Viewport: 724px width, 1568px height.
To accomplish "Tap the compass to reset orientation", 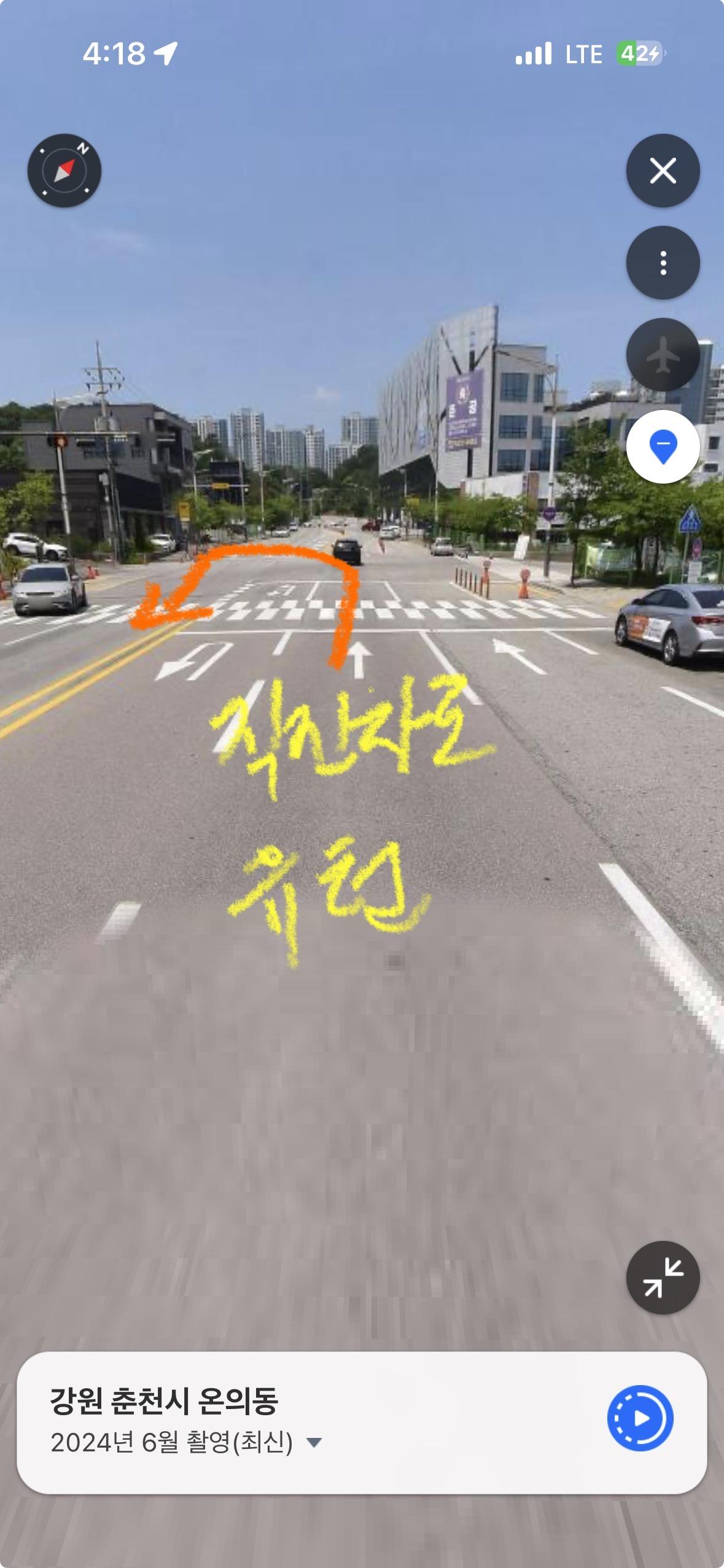I will click(x=64, y=171).
